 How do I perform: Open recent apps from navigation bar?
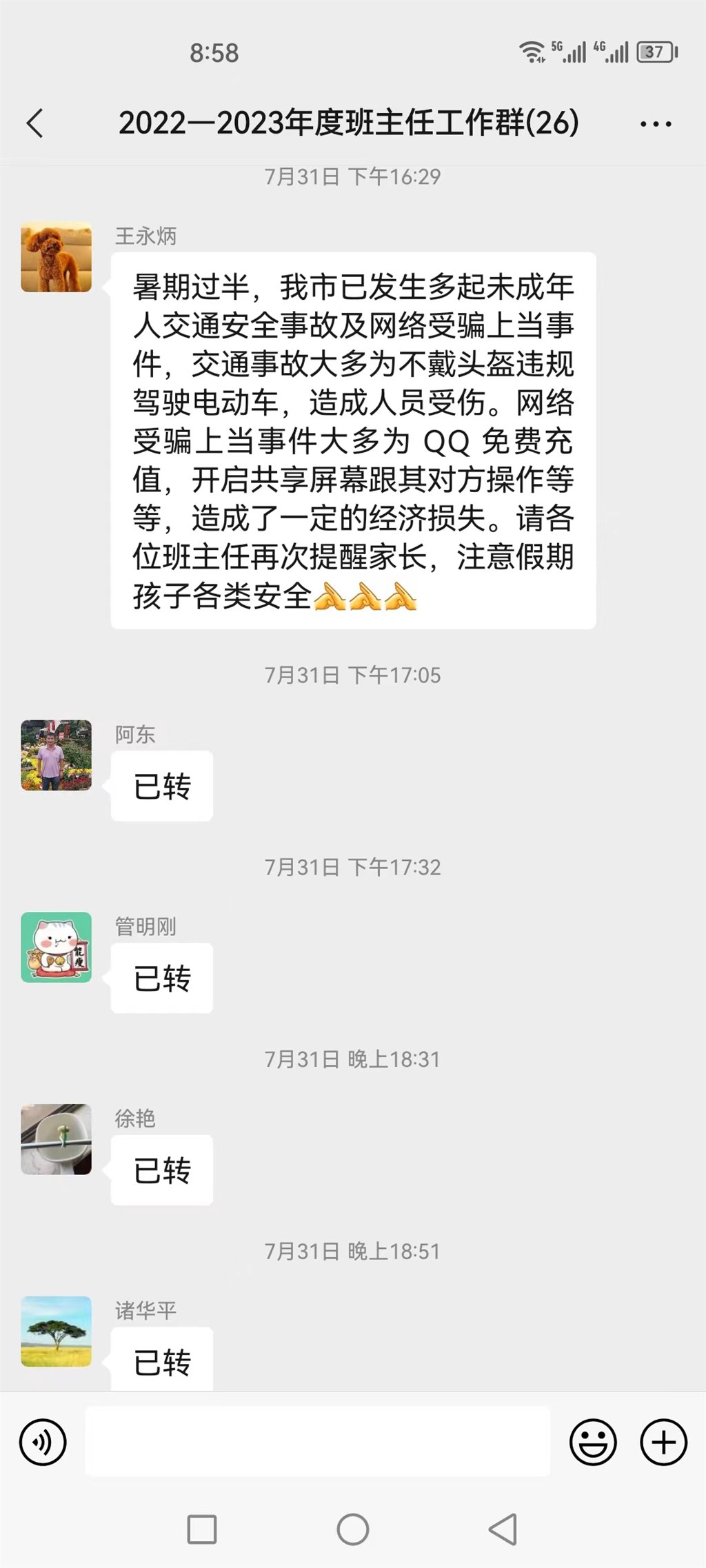pos(202,1529)
